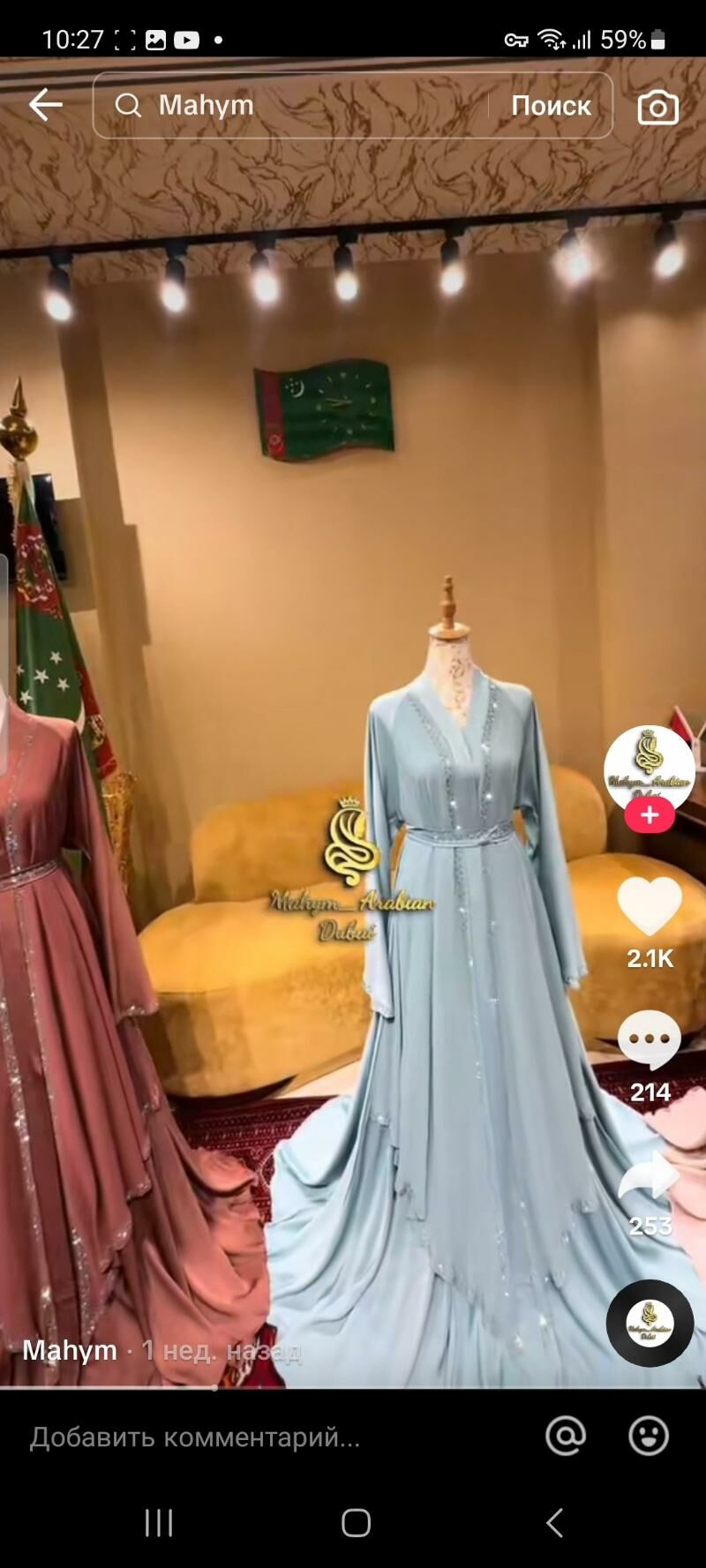Open the recent apps view
The width and height of the screenshot is (706, 1568).
pos(159,1523)
